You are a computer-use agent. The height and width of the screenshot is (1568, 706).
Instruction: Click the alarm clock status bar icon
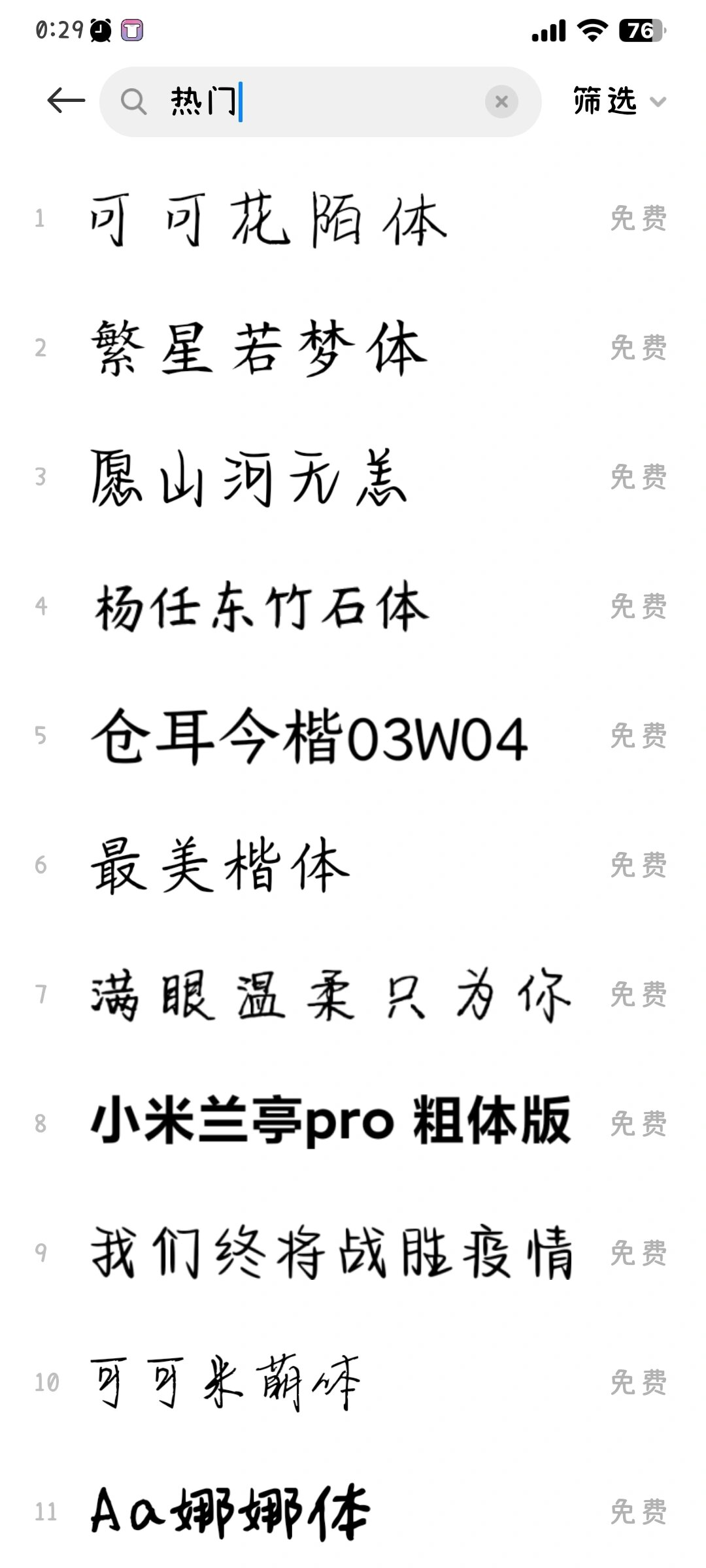(x=99, y=29)
